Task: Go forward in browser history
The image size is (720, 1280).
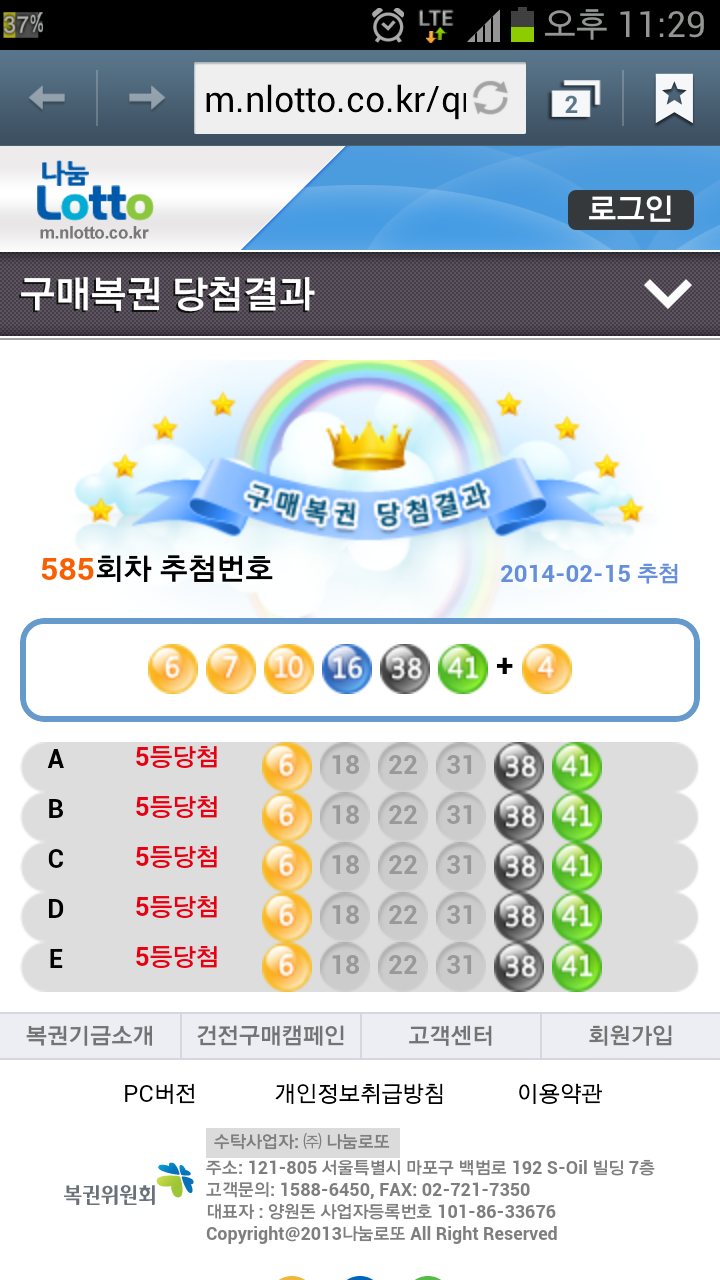Action: click(146, 98)
